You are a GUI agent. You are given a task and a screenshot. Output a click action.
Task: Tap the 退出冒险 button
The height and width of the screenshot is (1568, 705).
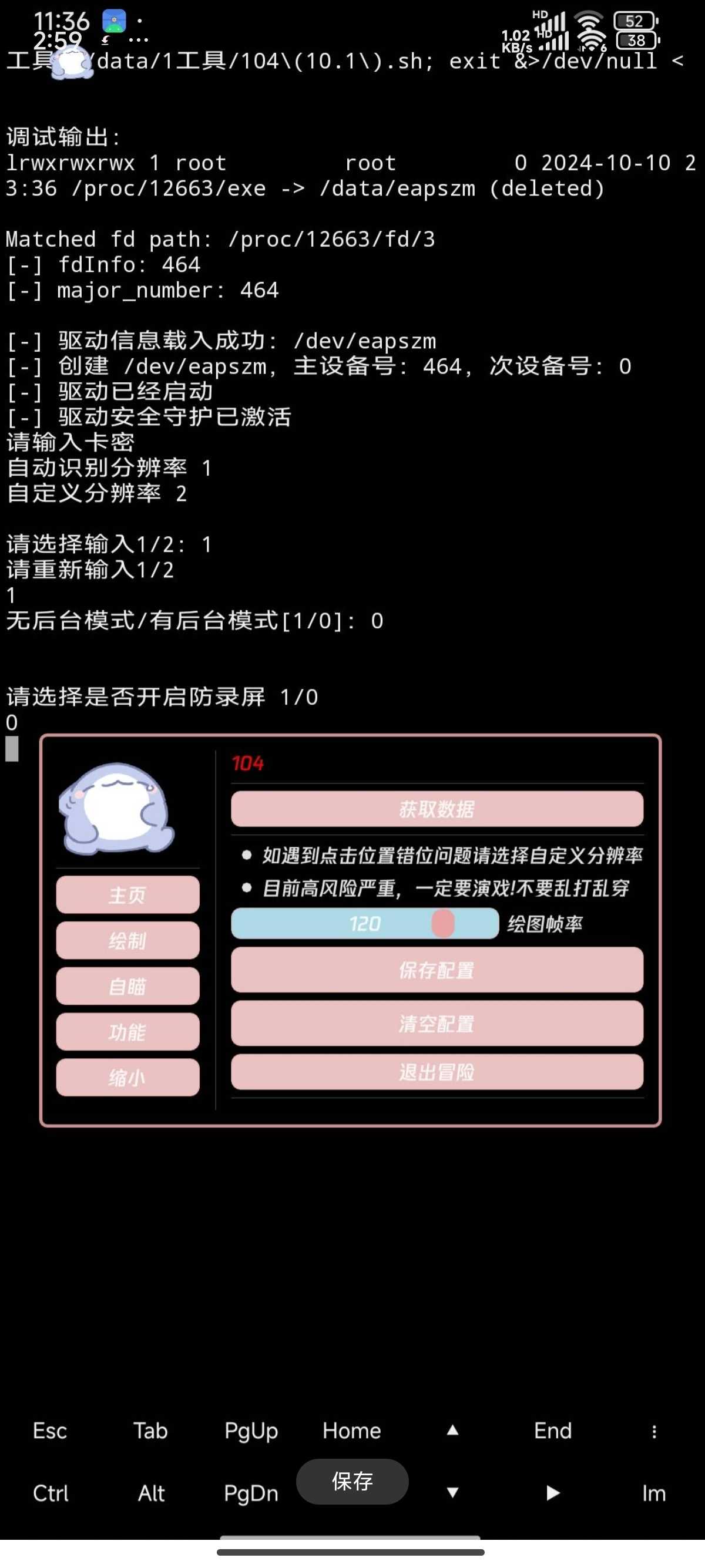[437, 1071]
